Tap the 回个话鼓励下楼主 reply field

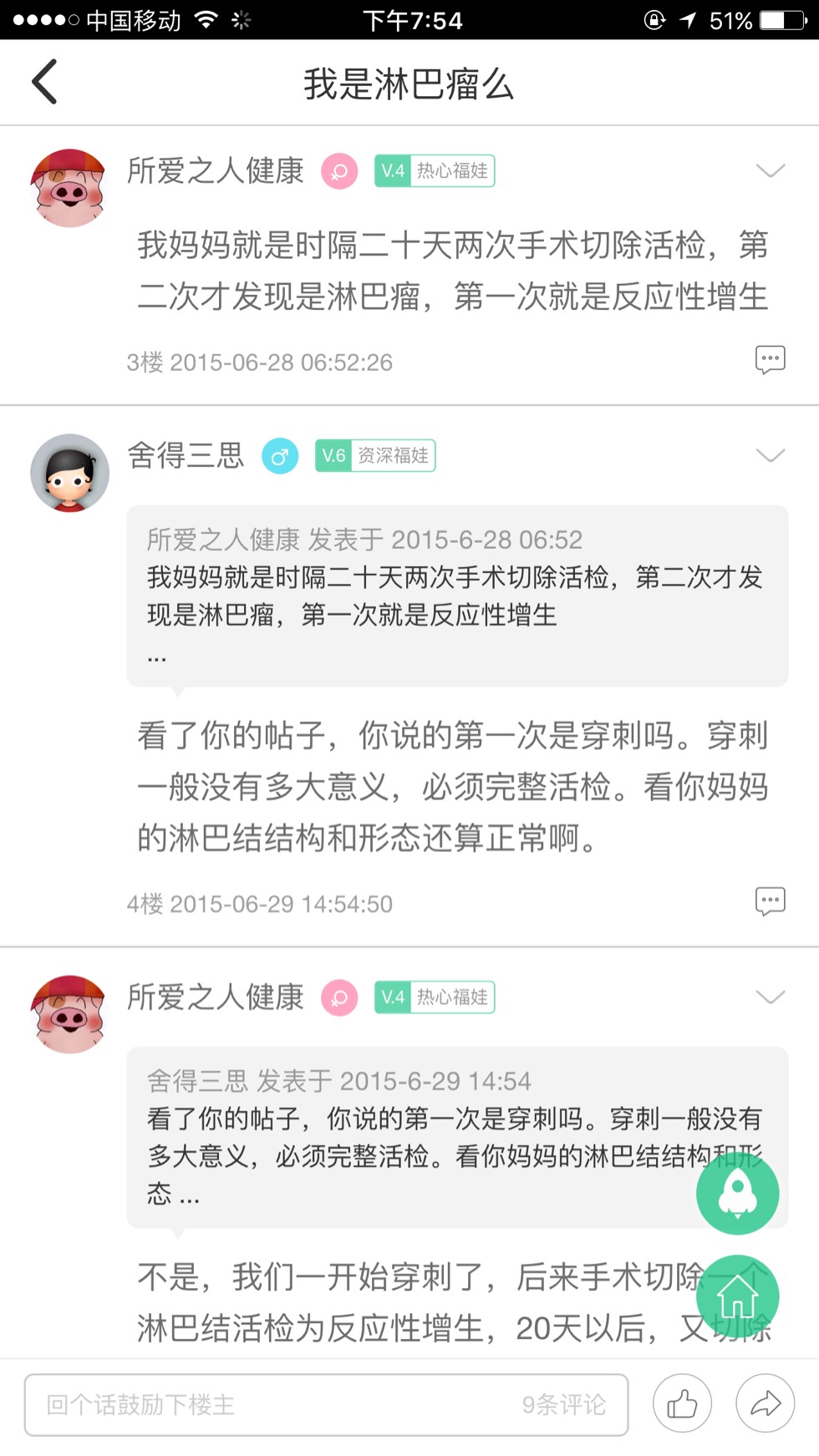click(x=326, y=1404)
